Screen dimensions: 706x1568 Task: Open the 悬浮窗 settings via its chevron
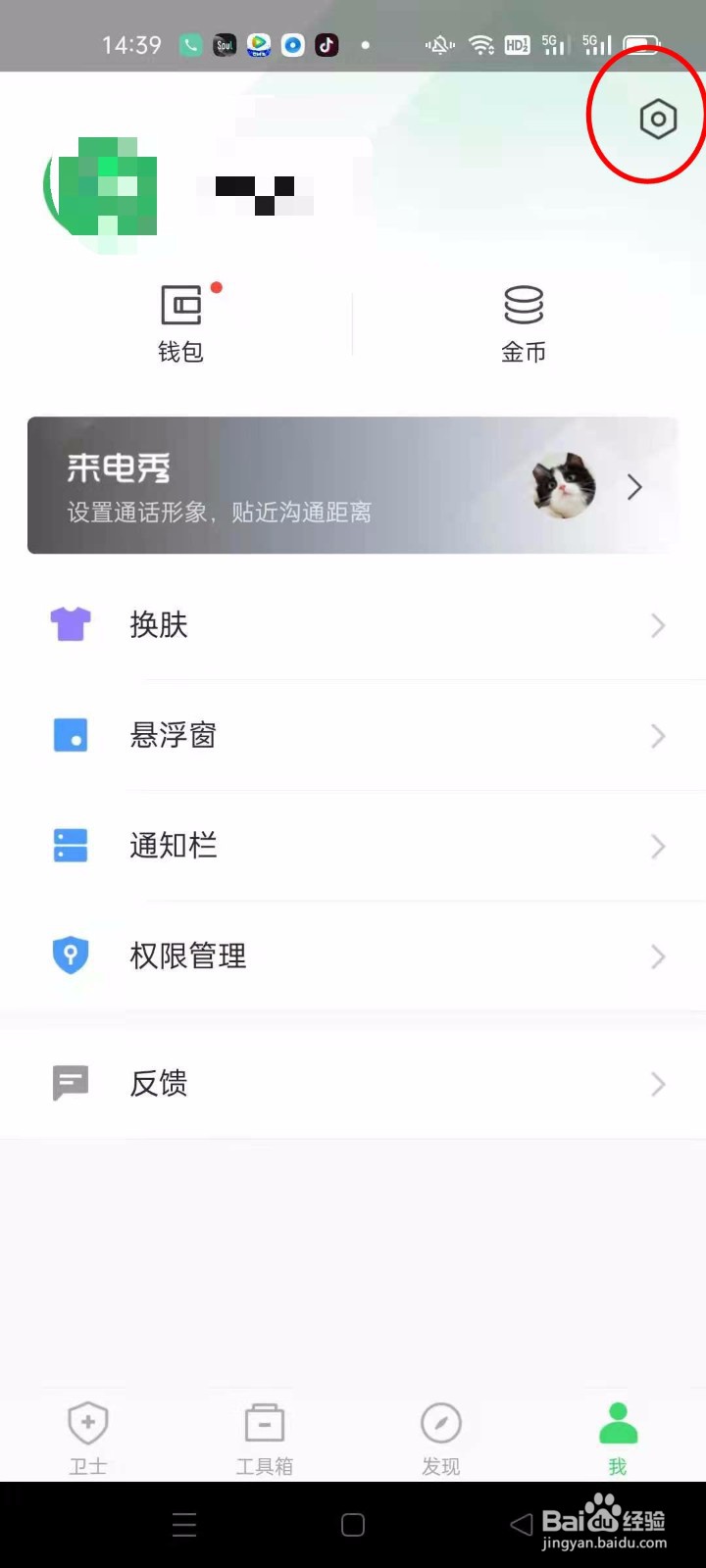[x=658, y=736]
